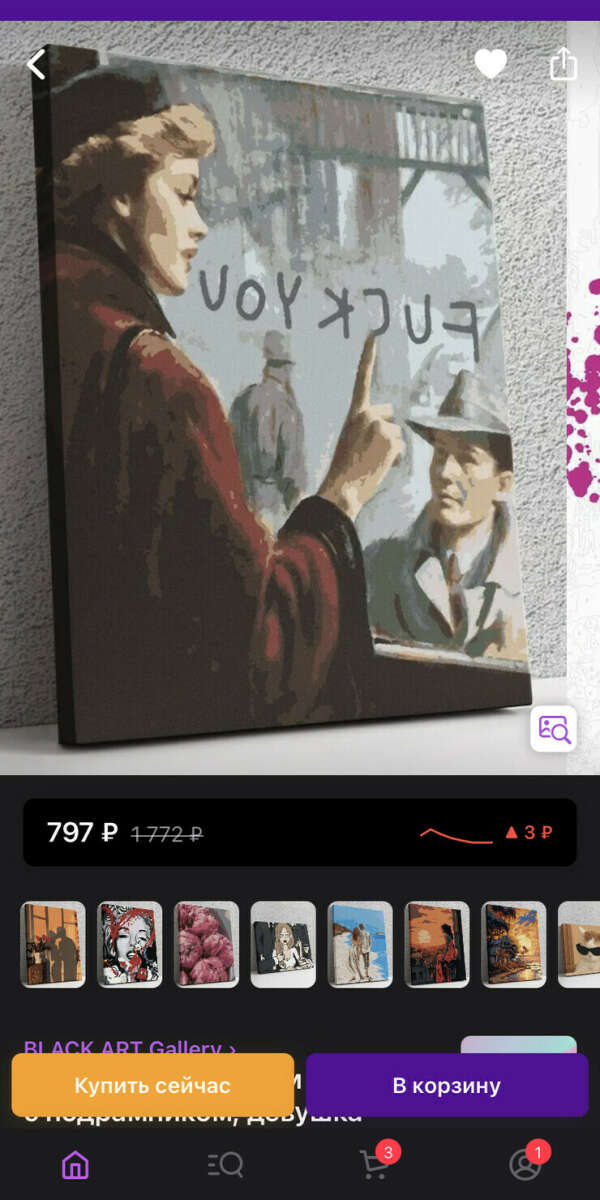
Task: Open the profile tab
Action: point(524,1164)
